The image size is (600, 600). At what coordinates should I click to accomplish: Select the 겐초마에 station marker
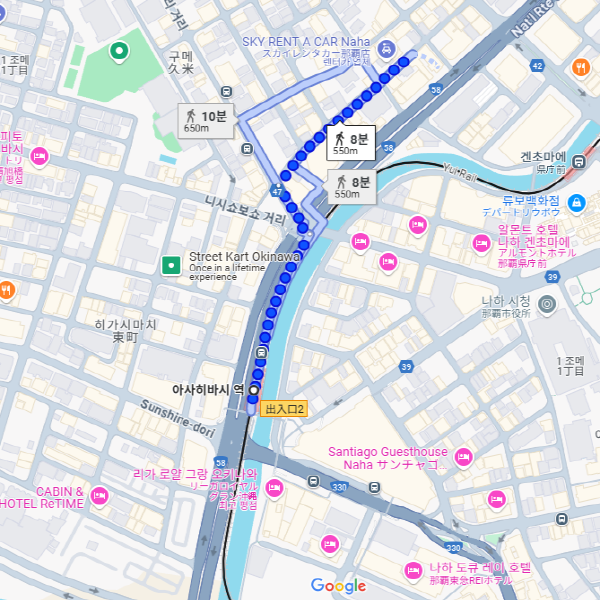pos(578,159)
